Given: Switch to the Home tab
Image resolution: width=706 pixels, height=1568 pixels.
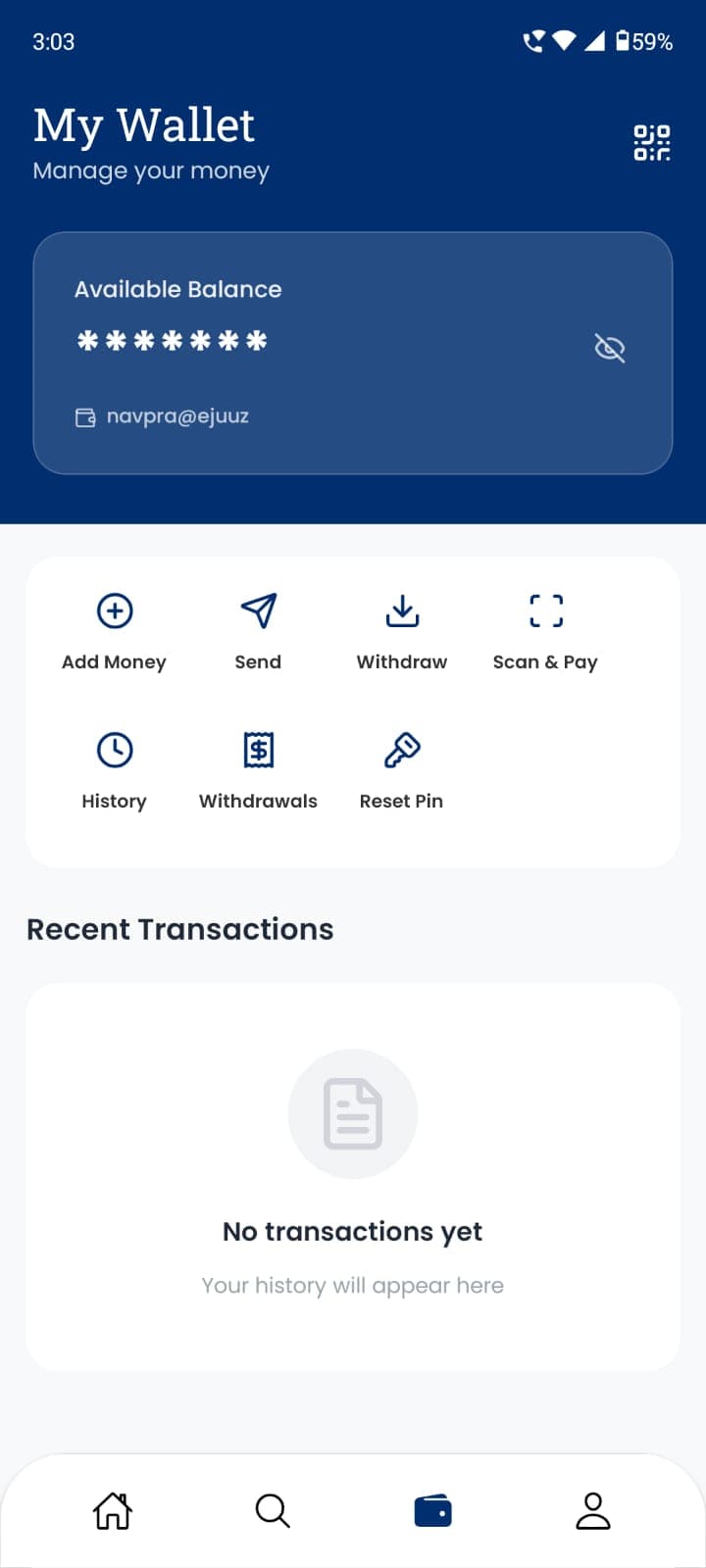Looking at the screenshot, I should (x=113, y=1511).
